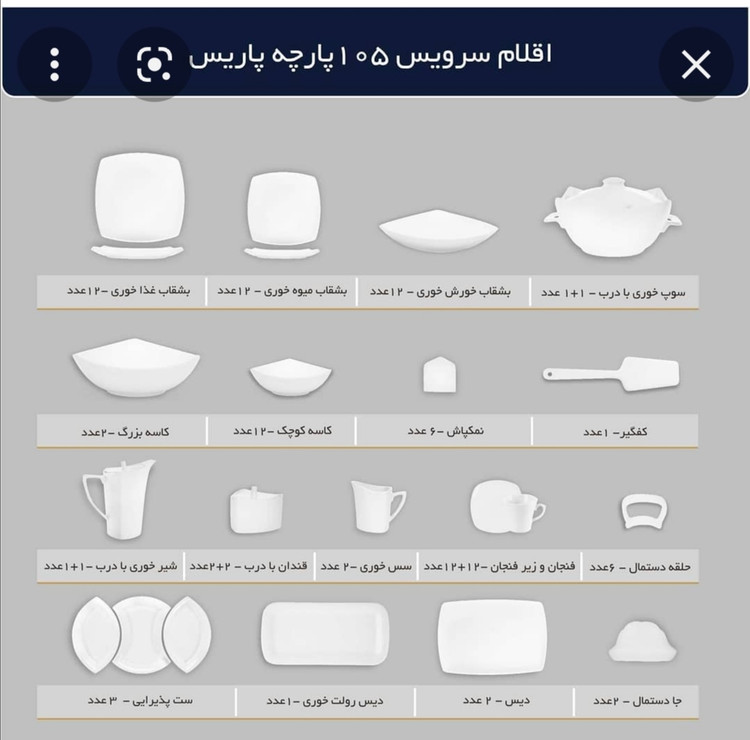
Task: Close the image viewer
Action: tap(696, 64)
